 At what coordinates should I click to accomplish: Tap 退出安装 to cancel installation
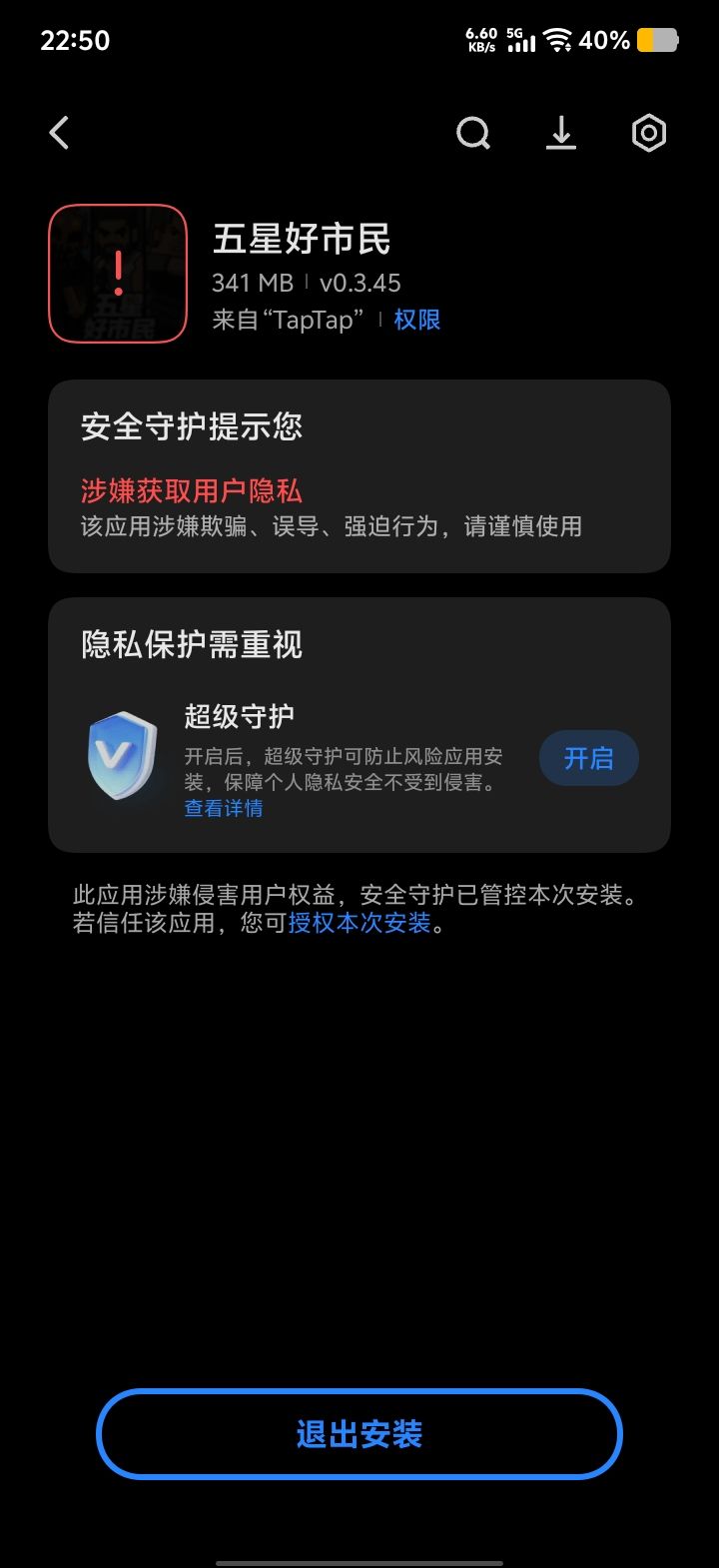359,1433
